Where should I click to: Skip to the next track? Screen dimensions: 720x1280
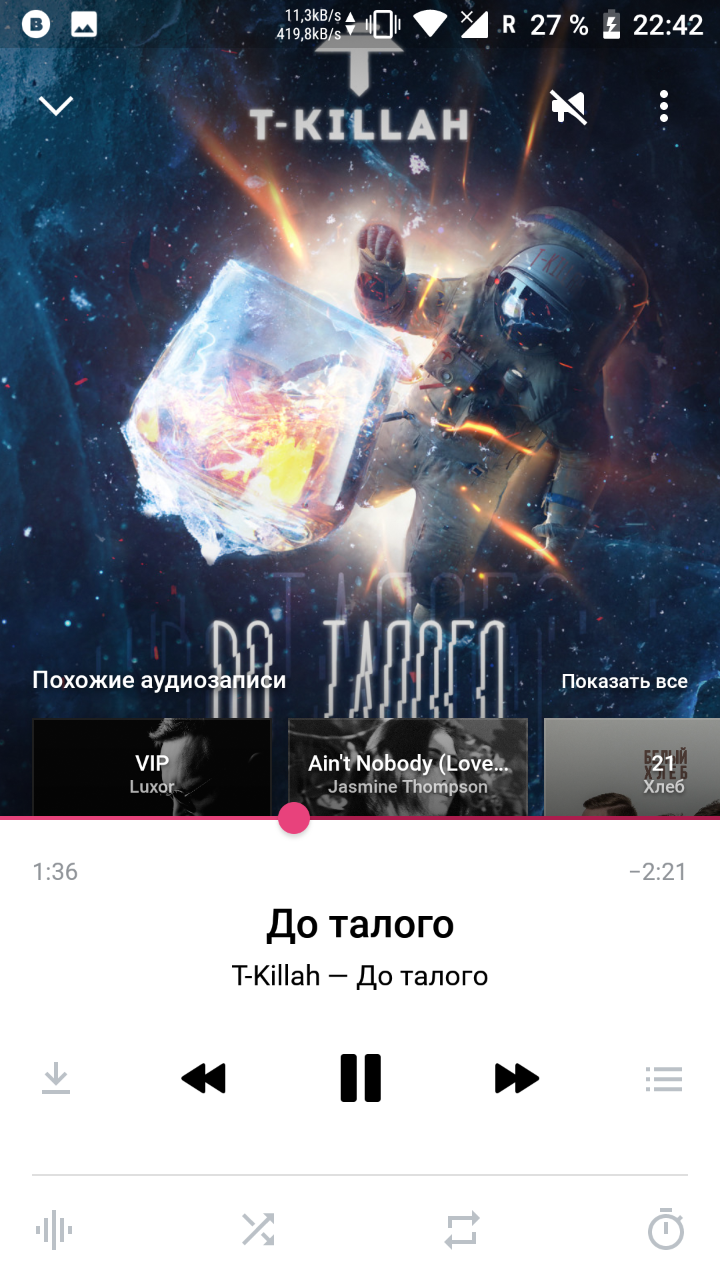click(x=517, y=1078)
